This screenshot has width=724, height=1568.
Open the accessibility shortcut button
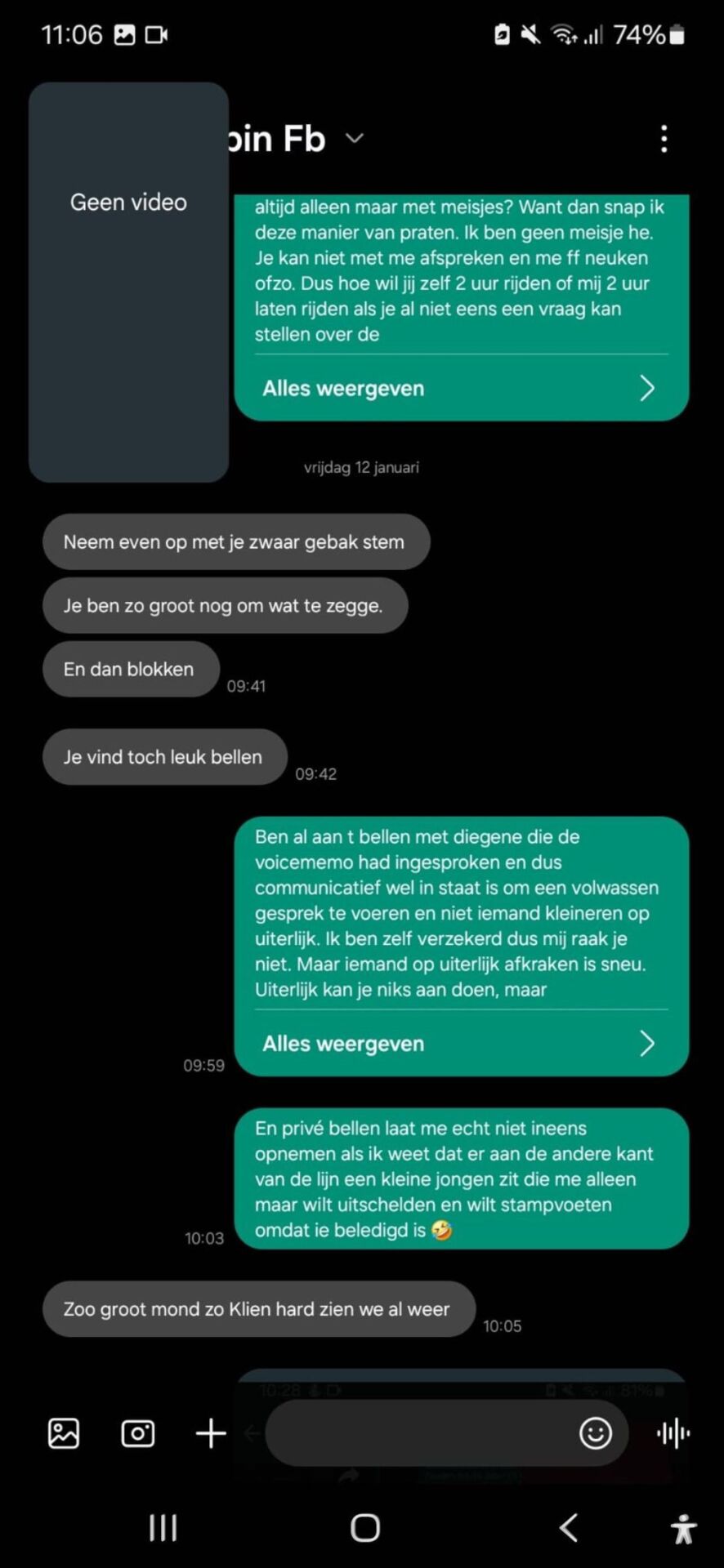[683, 1529]
